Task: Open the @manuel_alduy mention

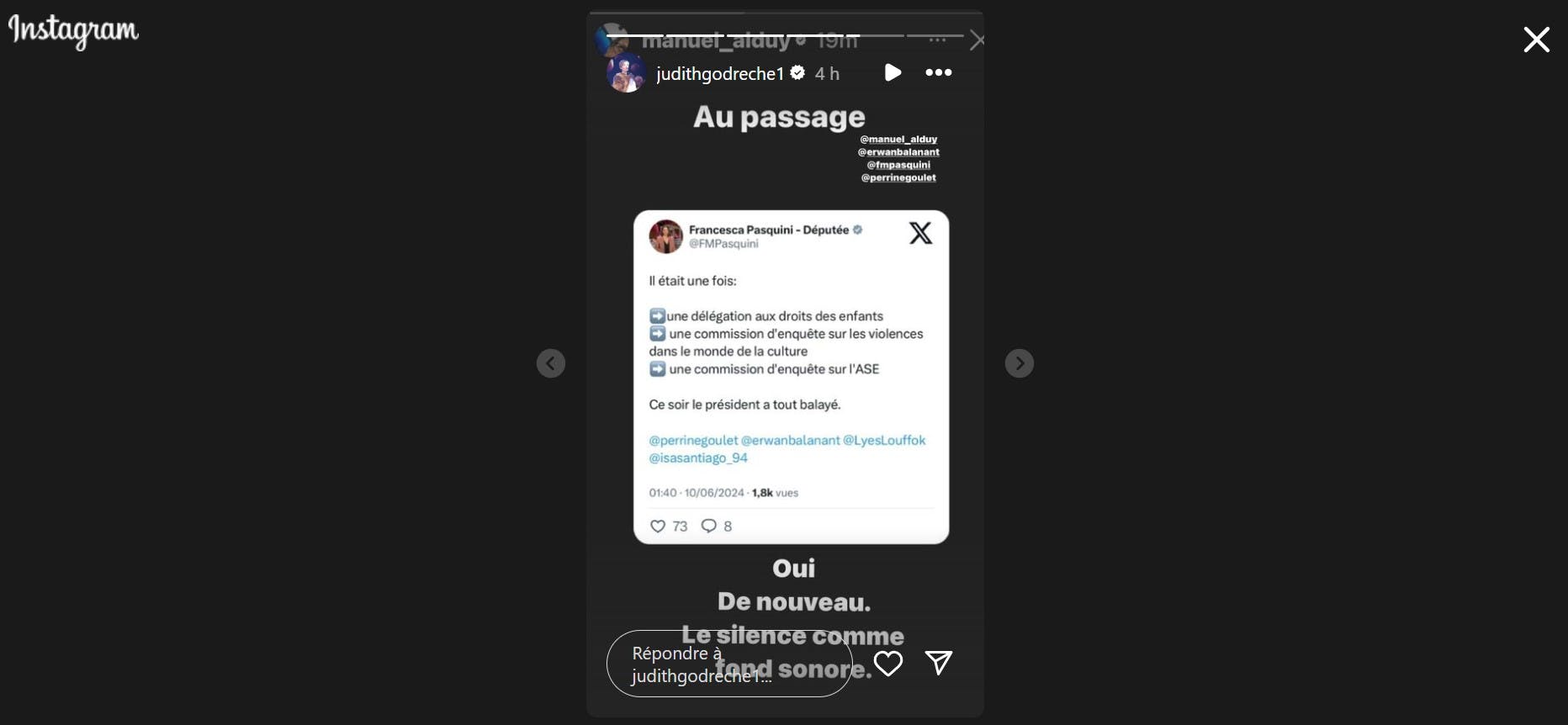Action: [898, 140]
